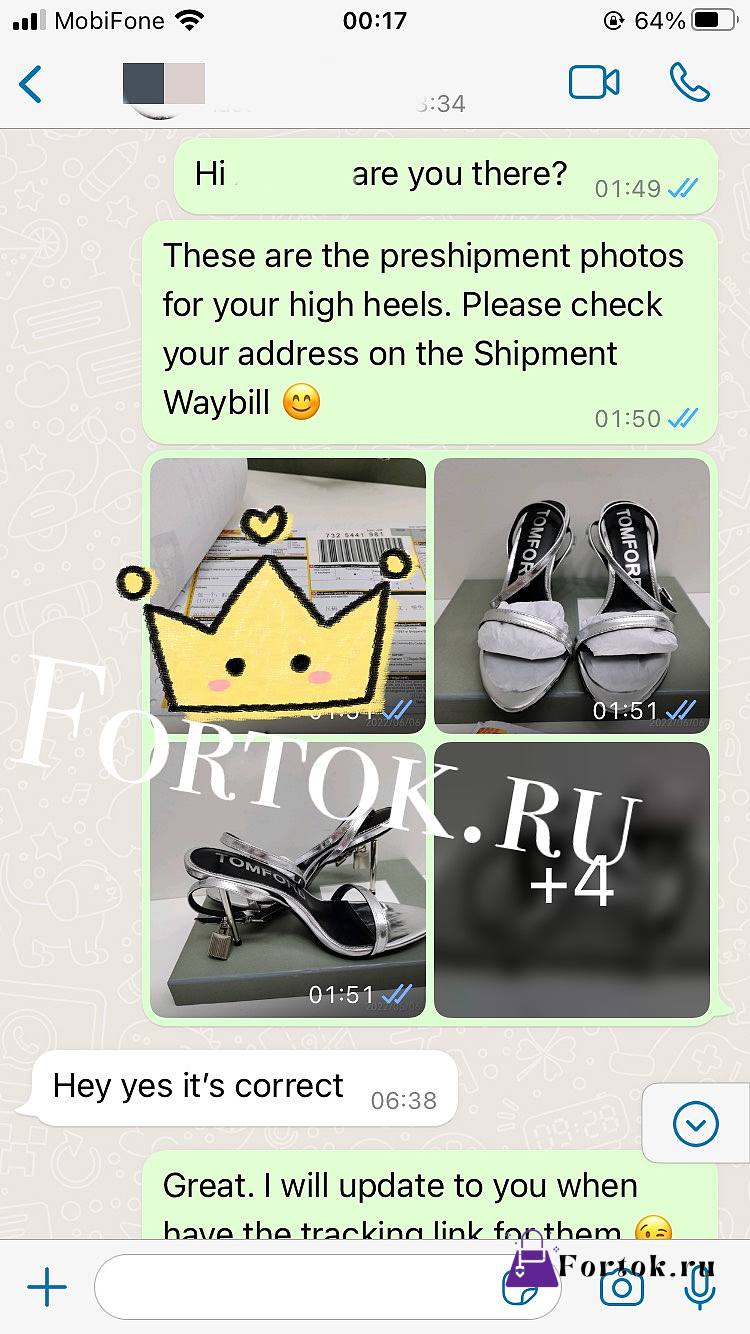
Task: Open the attachment plus menu
Action: pos(46,1288)
